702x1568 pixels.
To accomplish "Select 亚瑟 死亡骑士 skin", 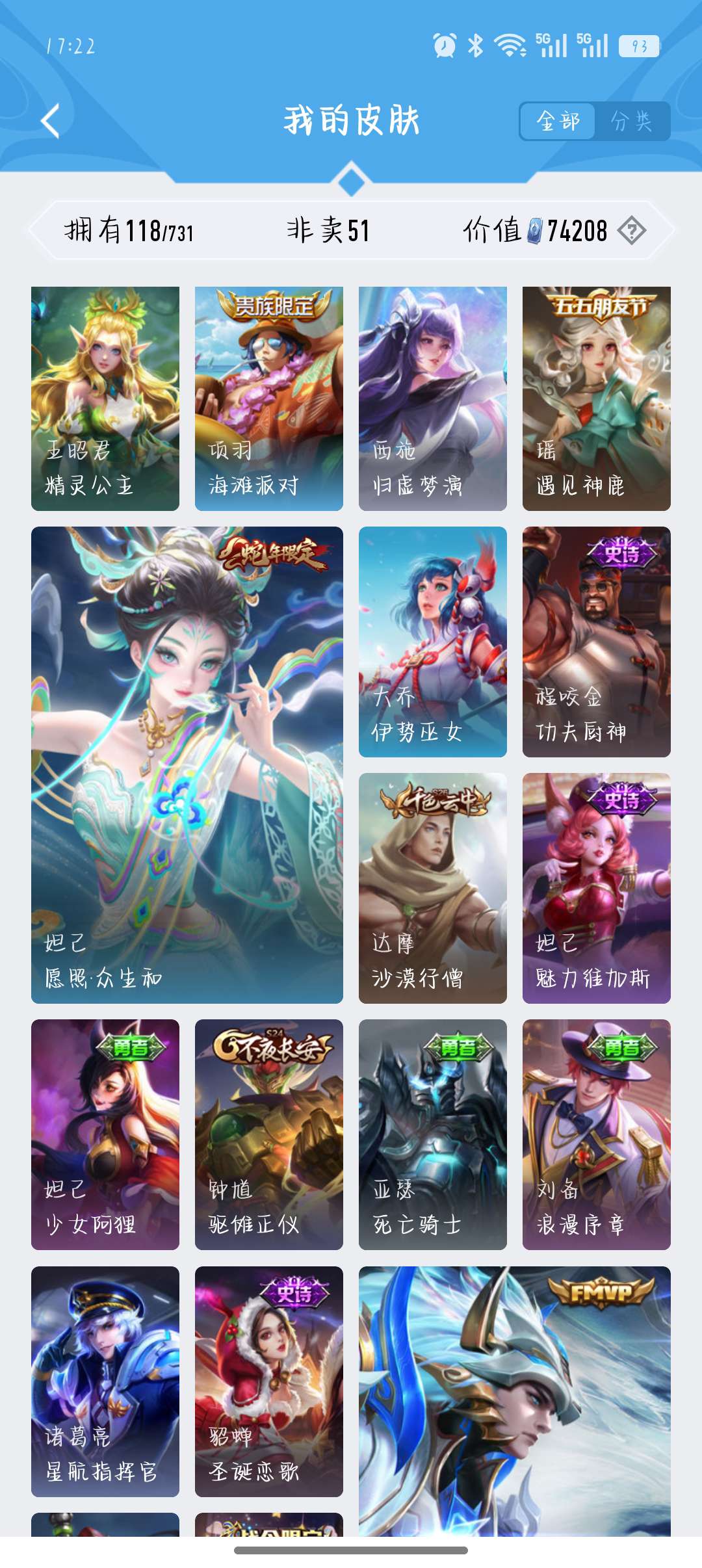I will pyautogui.click(x=433, y=1134).
